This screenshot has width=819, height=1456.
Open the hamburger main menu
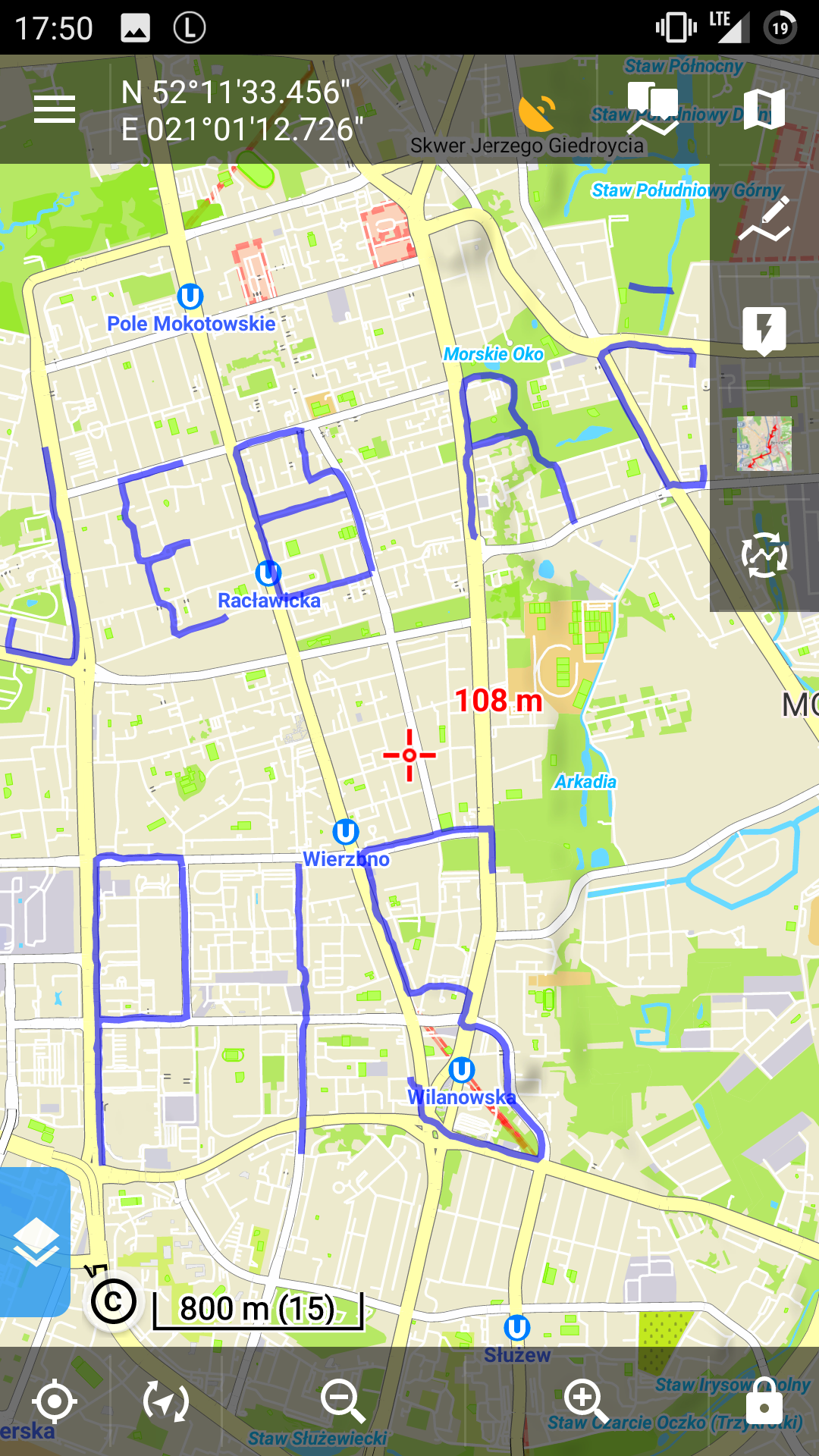coord(55,109)
